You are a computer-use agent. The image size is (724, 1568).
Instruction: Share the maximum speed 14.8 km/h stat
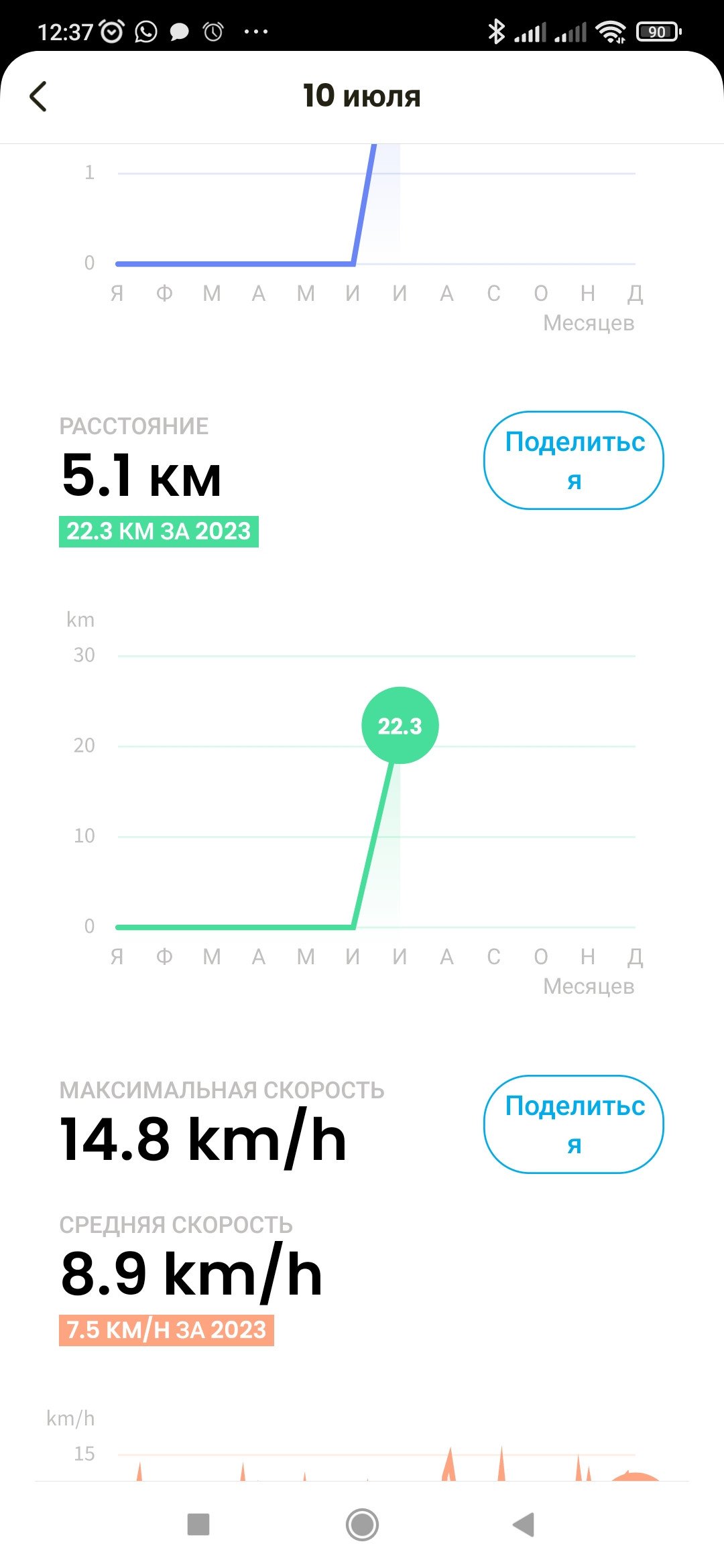(x=574, y=1124)
